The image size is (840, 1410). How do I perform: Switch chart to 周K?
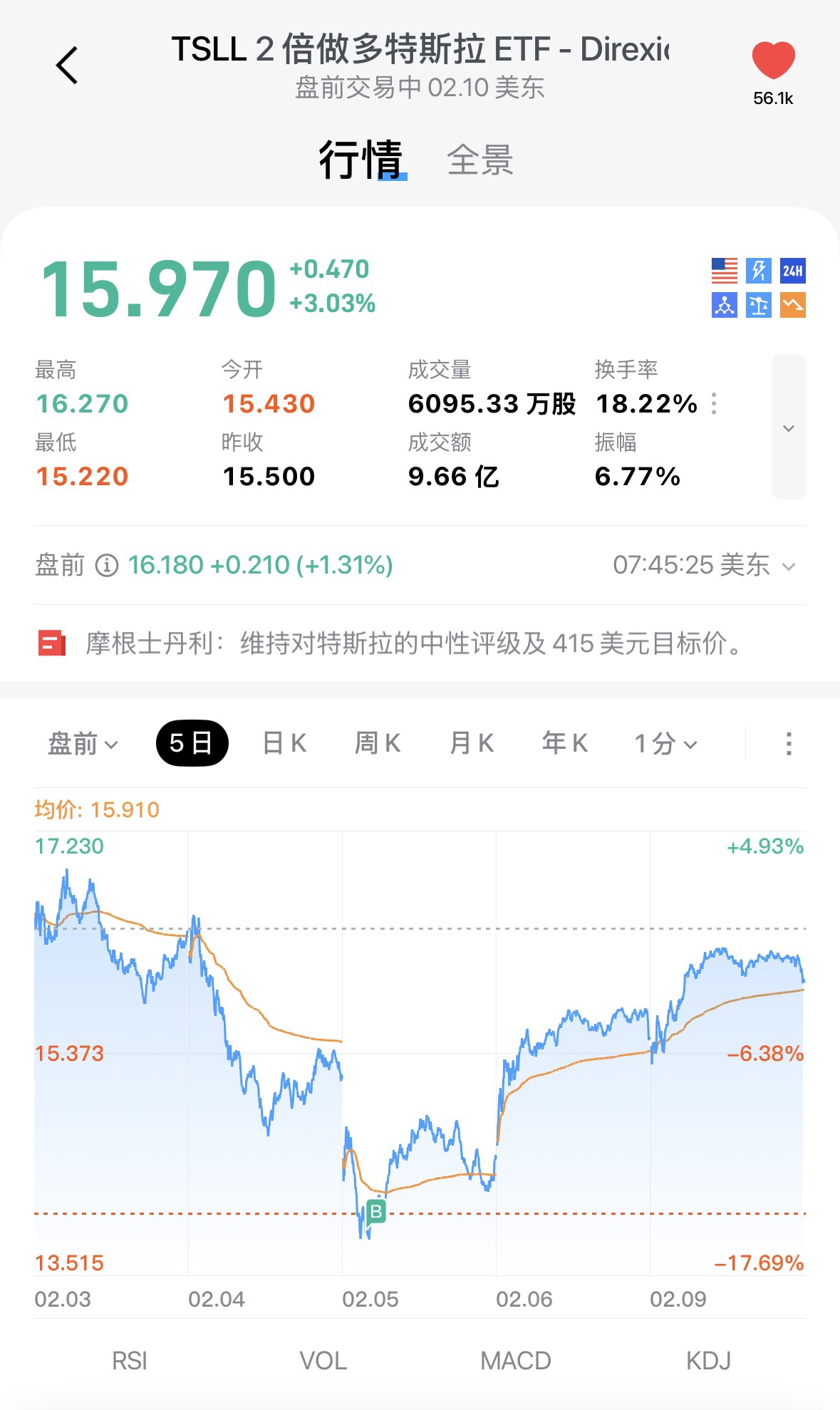(x=377, y=743)
